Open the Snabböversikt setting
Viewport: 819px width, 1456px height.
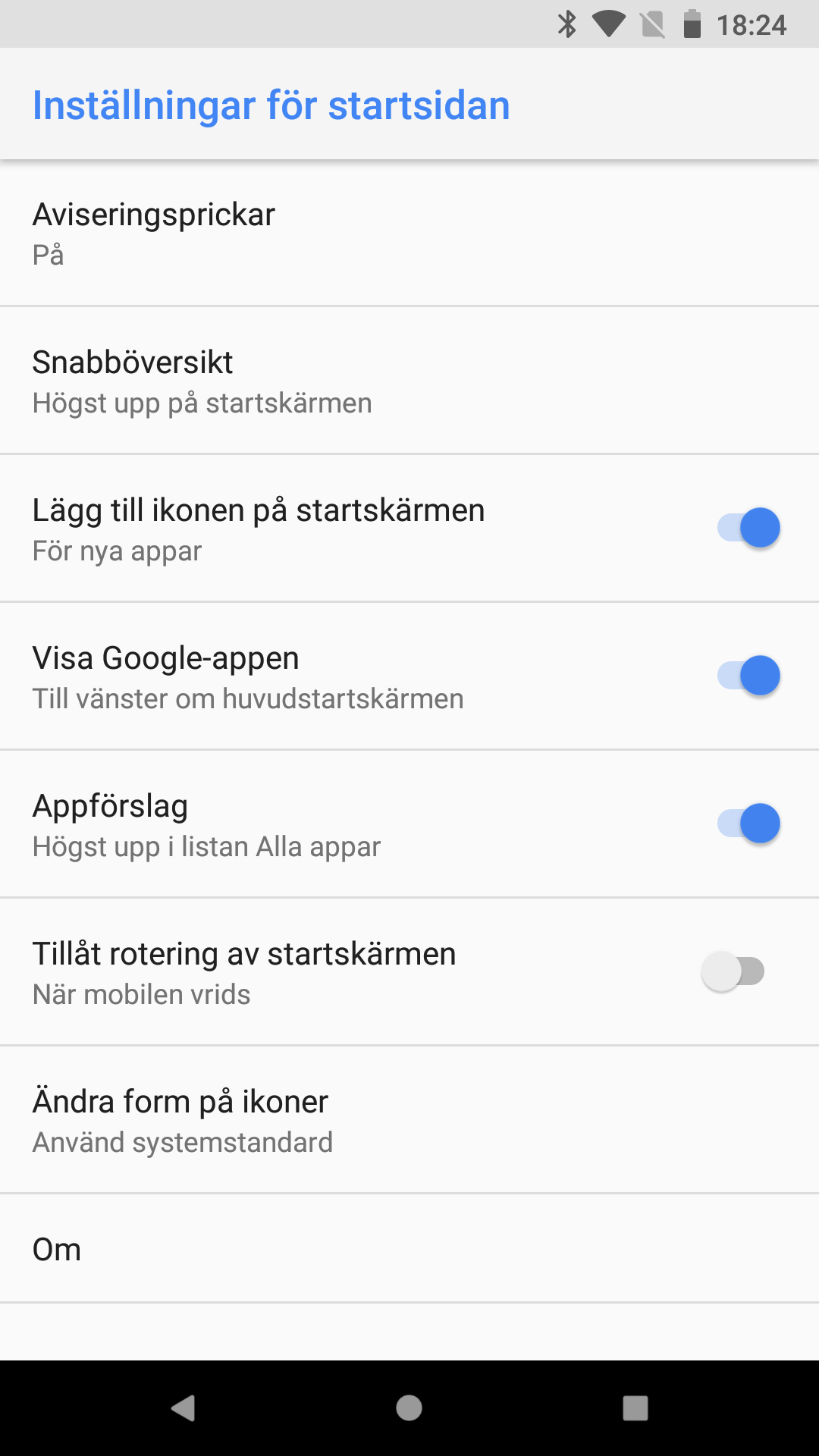pyautogui.click(x=409, y=381)
